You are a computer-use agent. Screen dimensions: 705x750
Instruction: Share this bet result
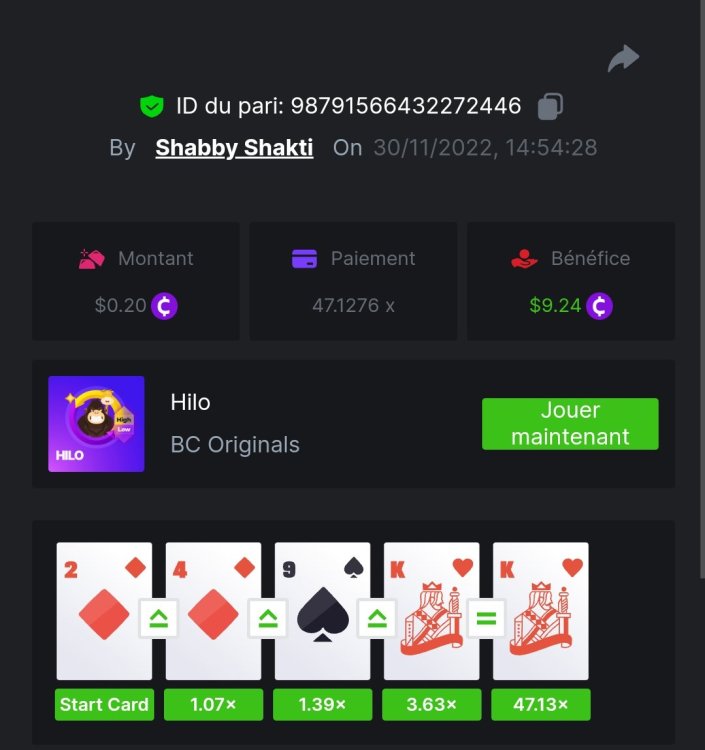(x=623, y=59)
